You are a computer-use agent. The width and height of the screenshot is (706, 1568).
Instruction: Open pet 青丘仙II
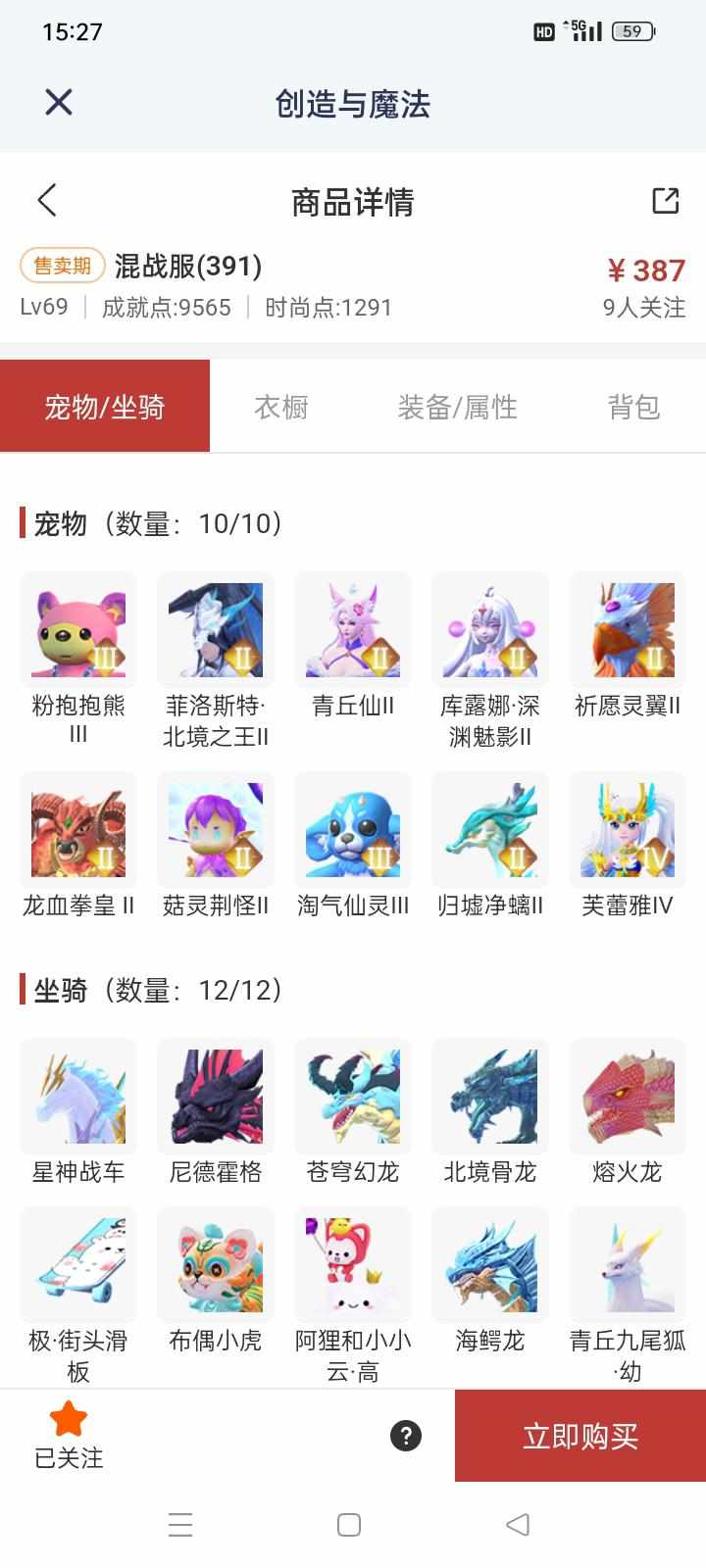(x=353, y=632)
